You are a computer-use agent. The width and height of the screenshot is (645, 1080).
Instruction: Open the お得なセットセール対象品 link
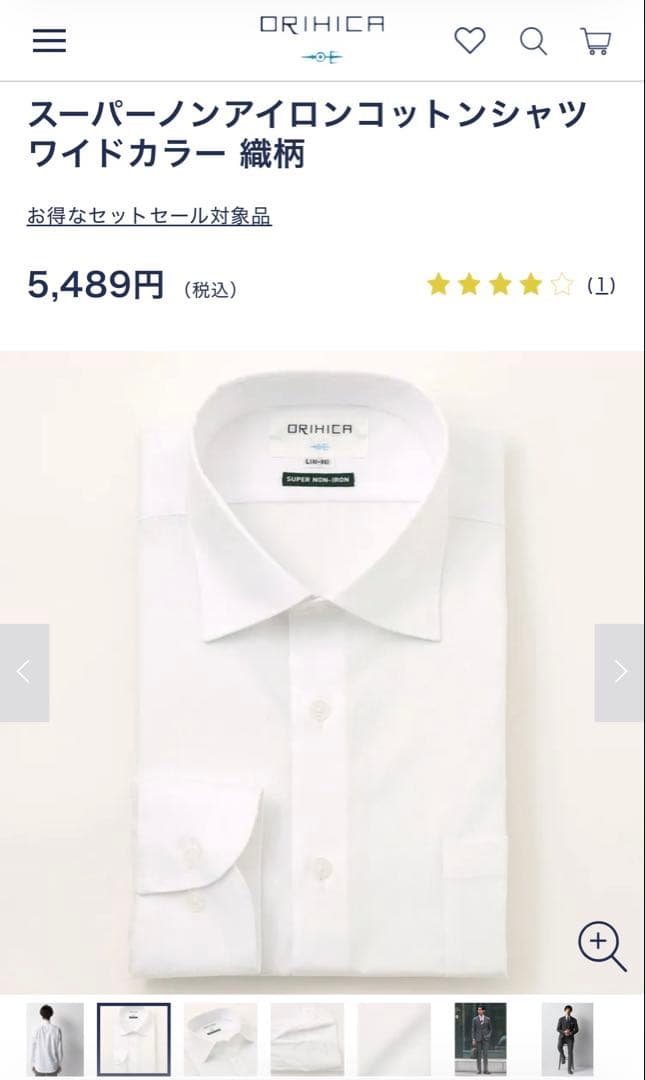tap(149, 216)
